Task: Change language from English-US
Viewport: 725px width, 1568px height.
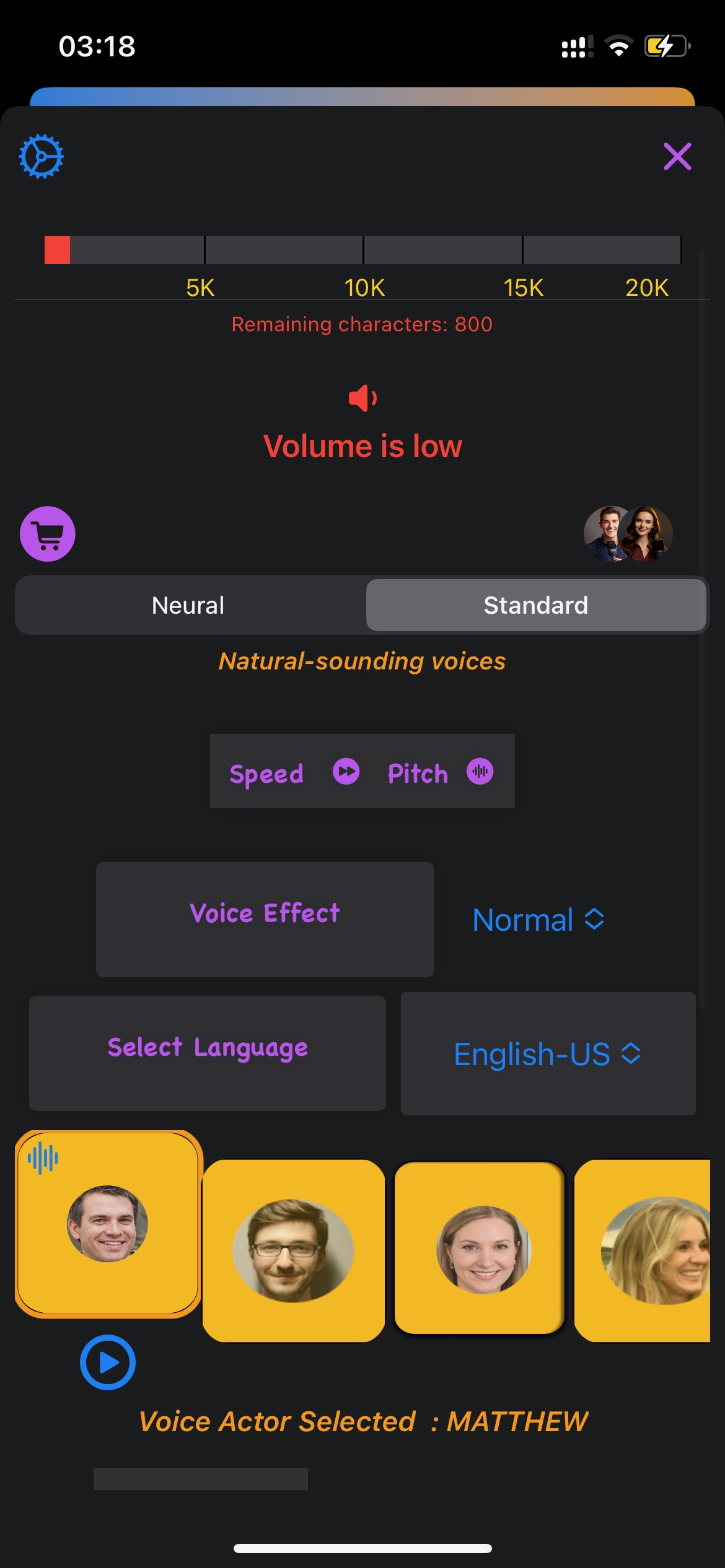Action: (548, 1054)
